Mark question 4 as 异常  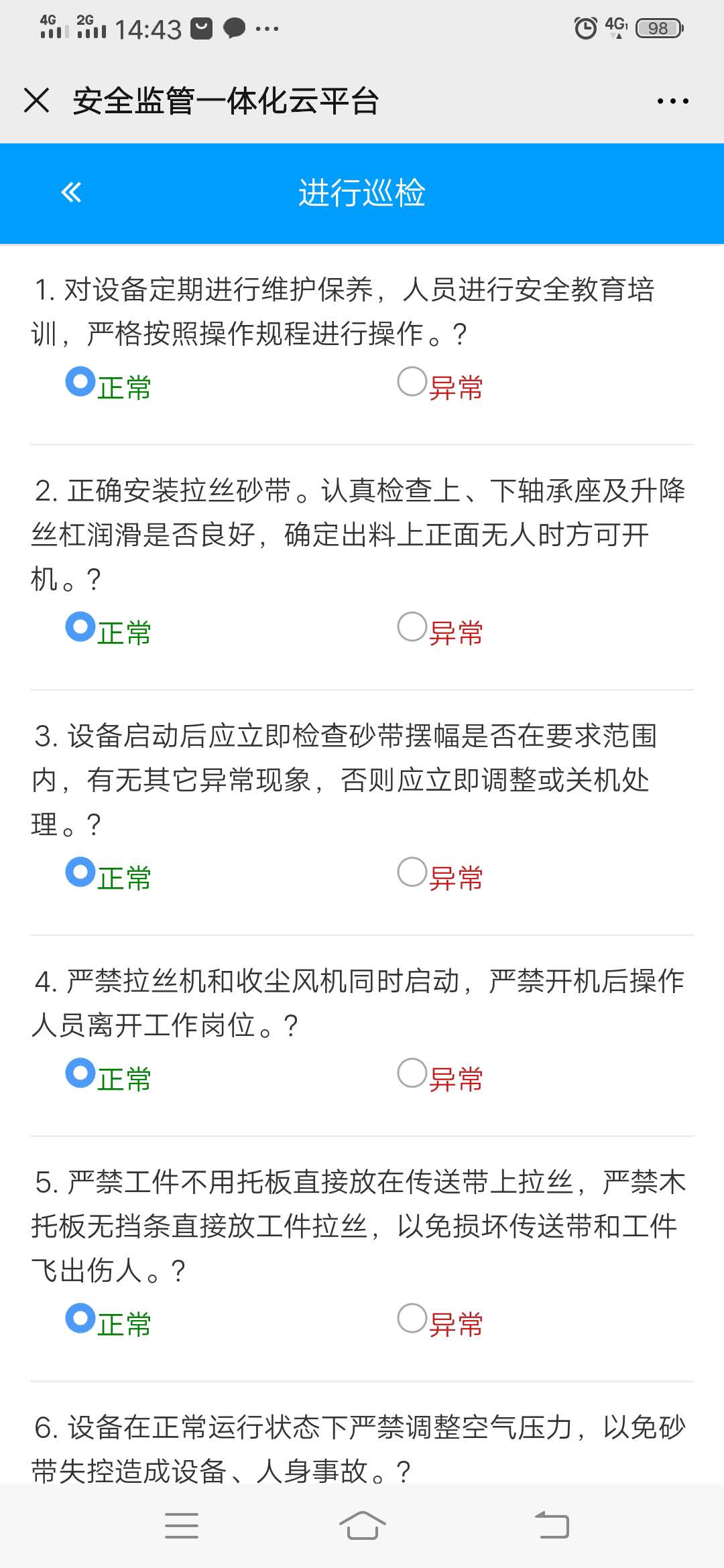(x=412, y=1073)
